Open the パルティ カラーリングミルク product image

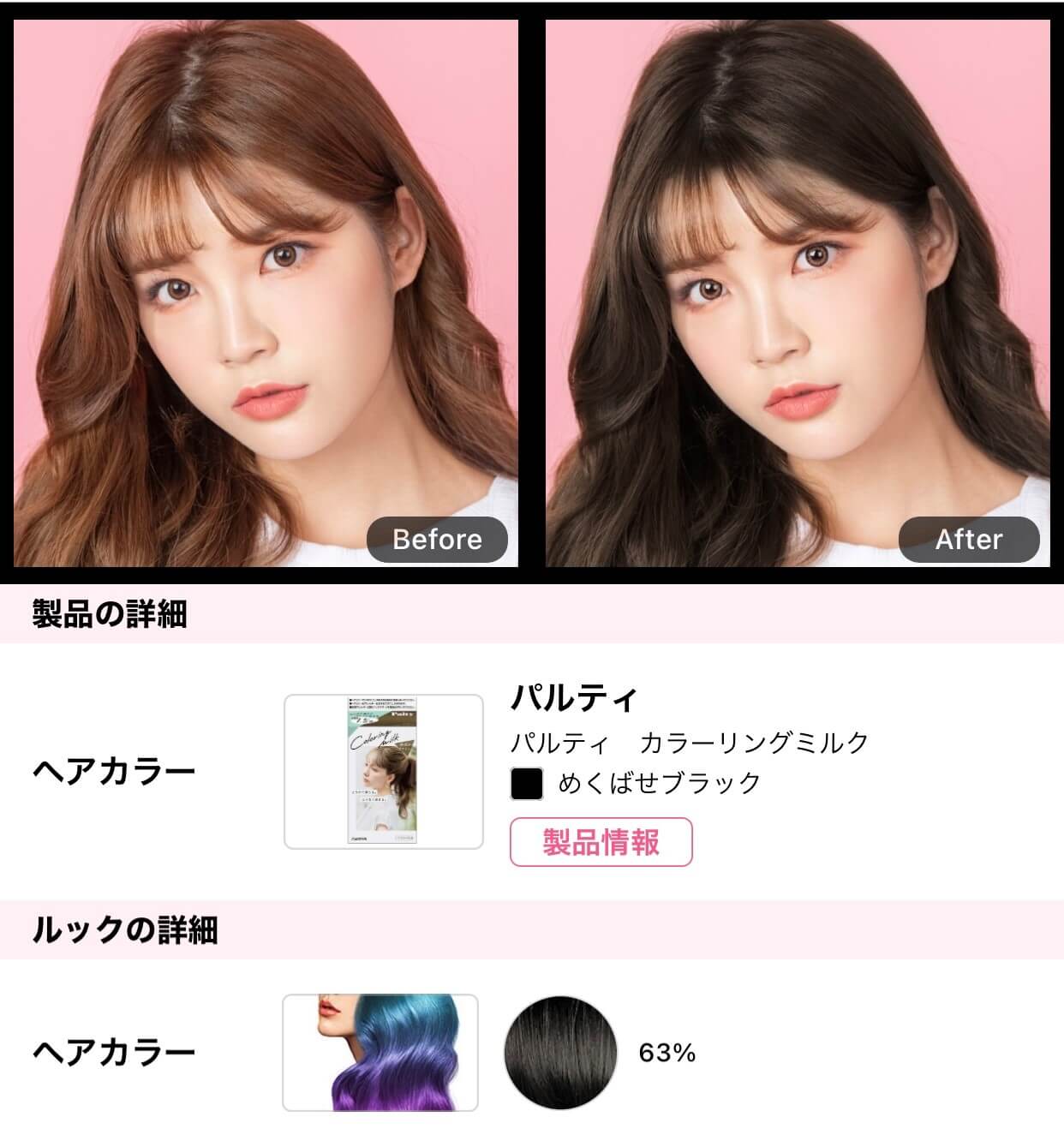coord(384,771)
